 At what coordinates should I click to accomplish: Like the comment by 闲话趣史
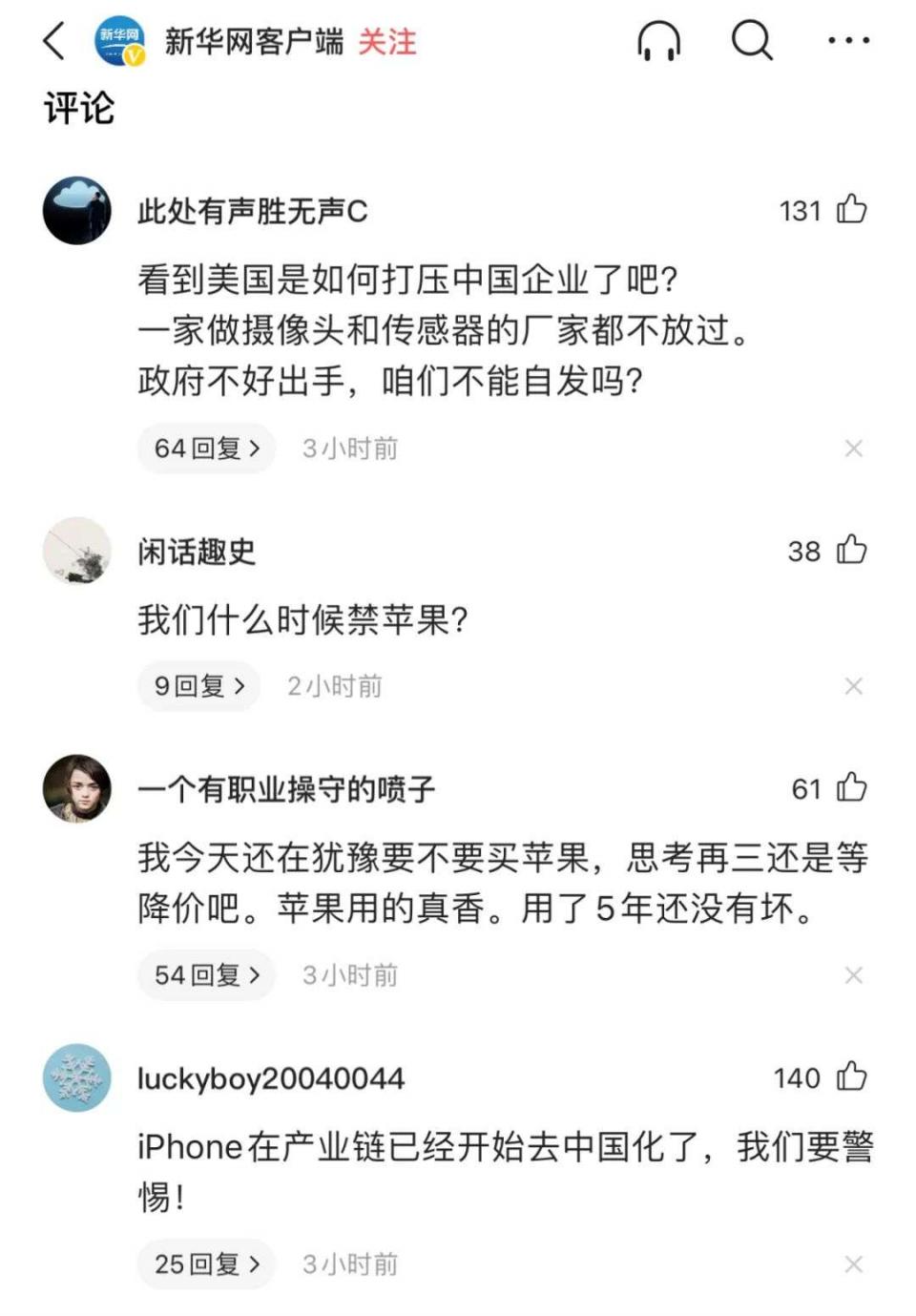[x=851, y=550]
